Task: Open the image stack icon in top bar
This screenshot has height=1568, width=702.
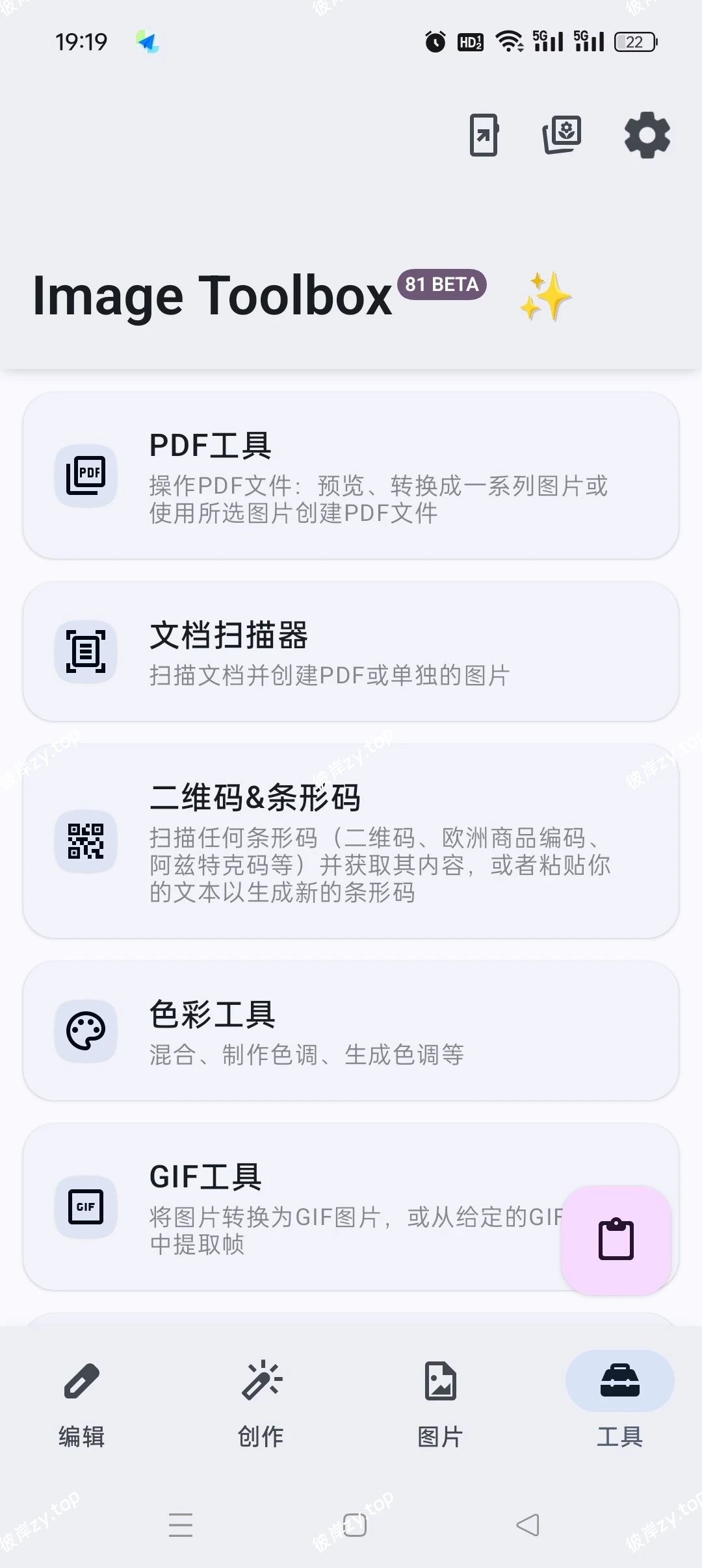Action: (x=563, y=135)
